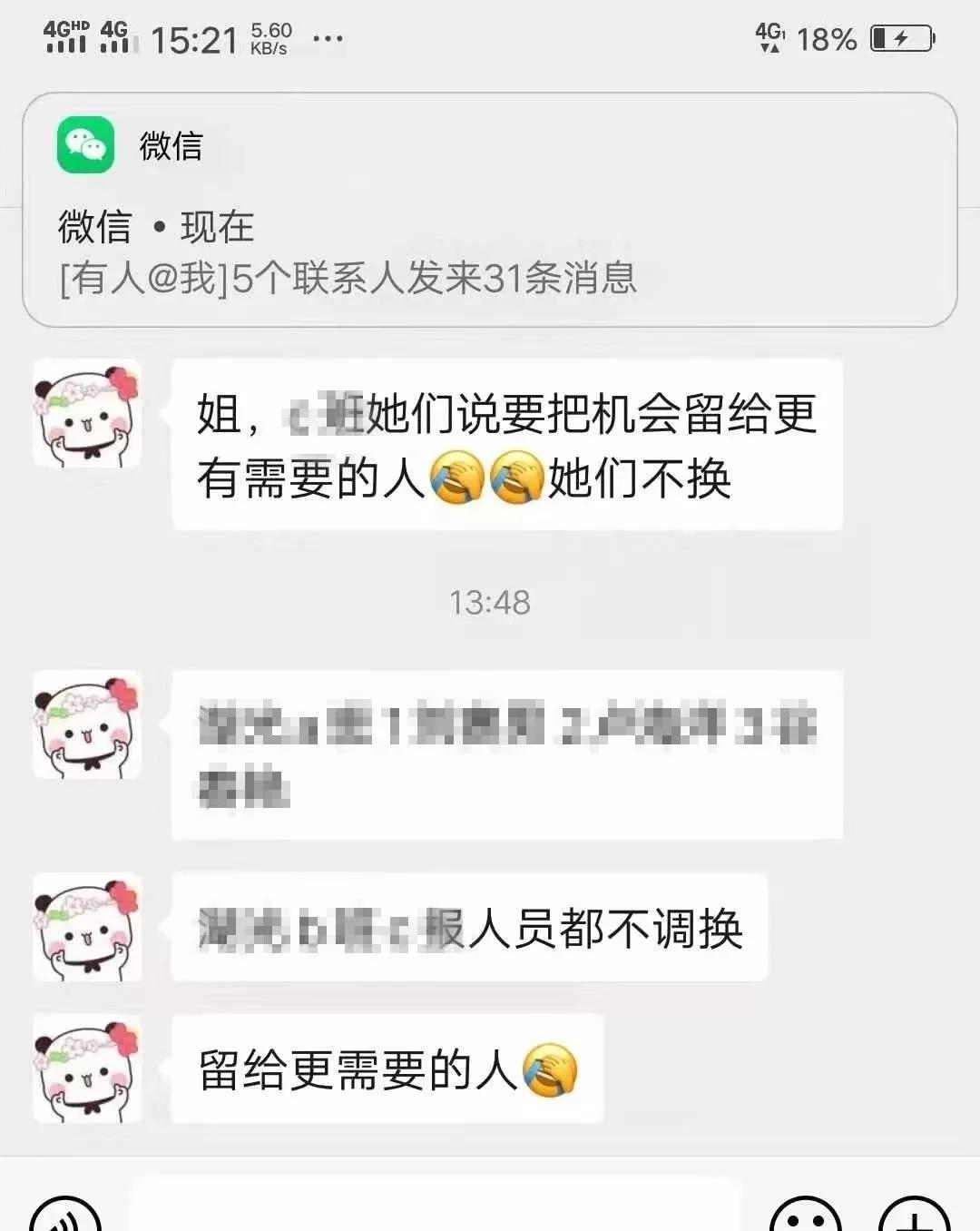Open WeChat from the green notification icon
Viewport: 980px width, 1231px height.
[87, 143]
